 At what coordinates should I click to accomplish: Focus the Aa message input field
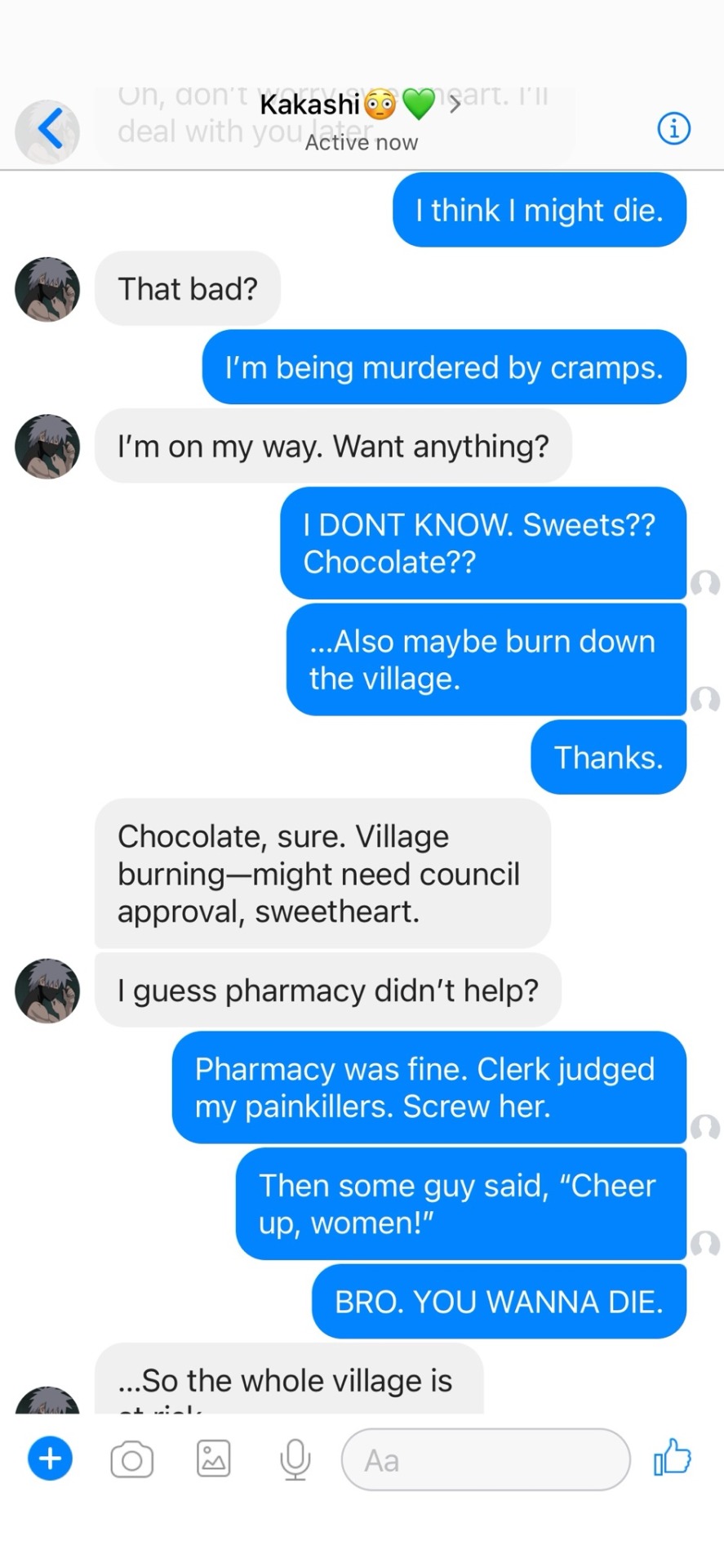tap(486, 1459)
